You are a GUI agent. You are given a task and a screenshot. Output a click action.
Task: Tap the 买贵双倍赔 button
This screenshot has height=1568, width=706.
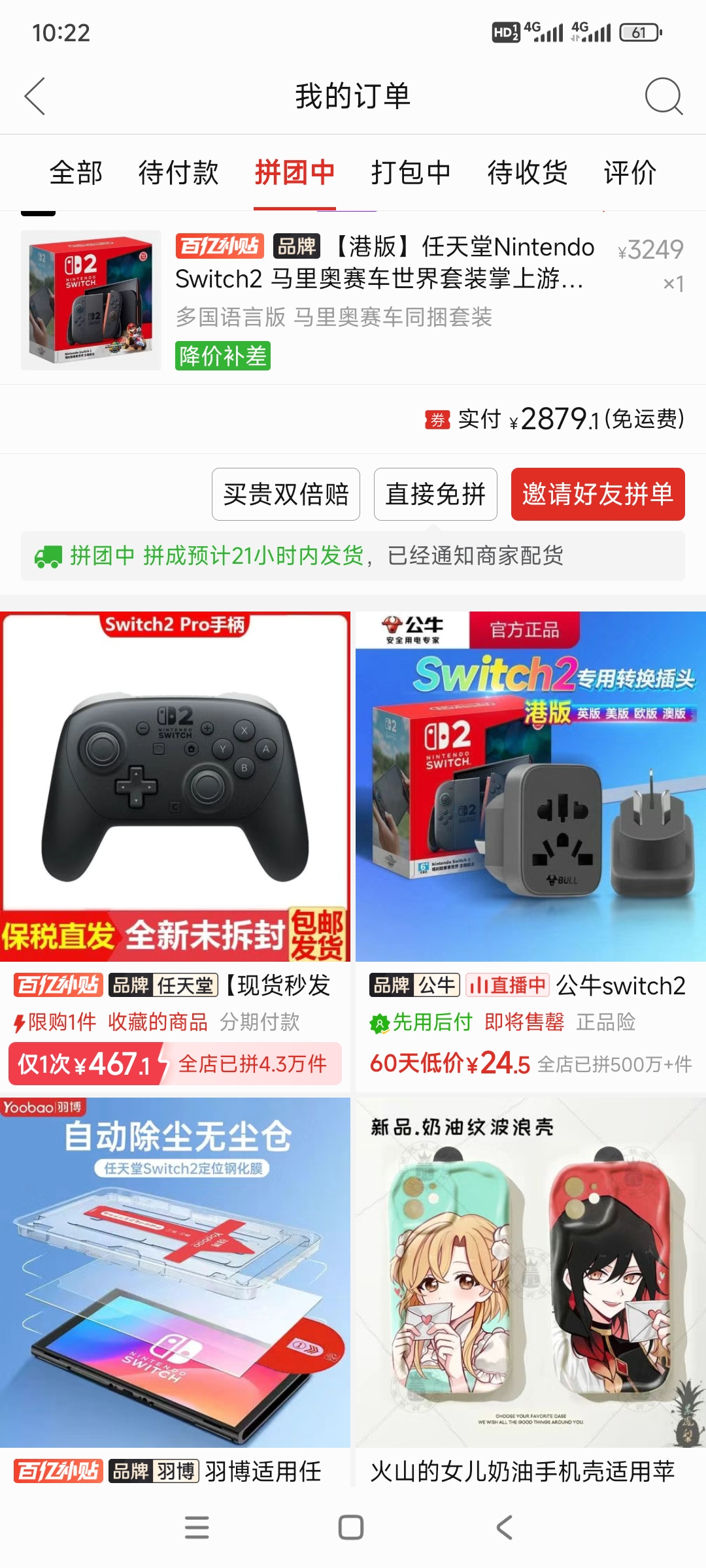click(x=286, y=495)
